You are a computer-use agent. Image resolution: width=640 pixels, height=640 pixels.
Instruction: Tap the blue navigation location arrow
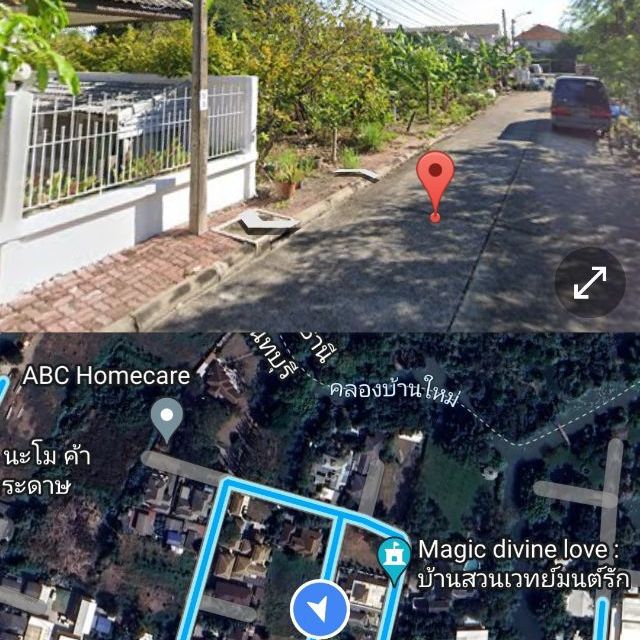coord(320,609)
